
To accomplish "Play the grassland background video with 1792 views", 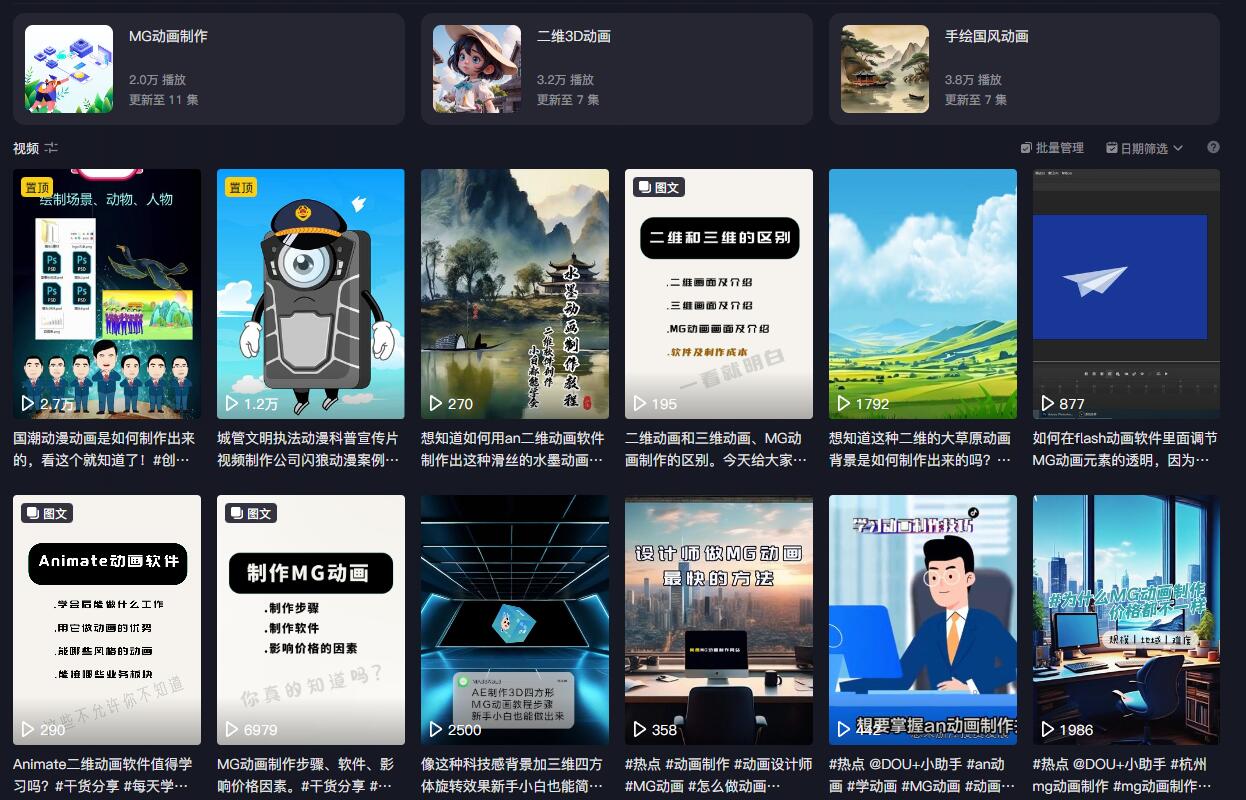I will pos(923,294).
